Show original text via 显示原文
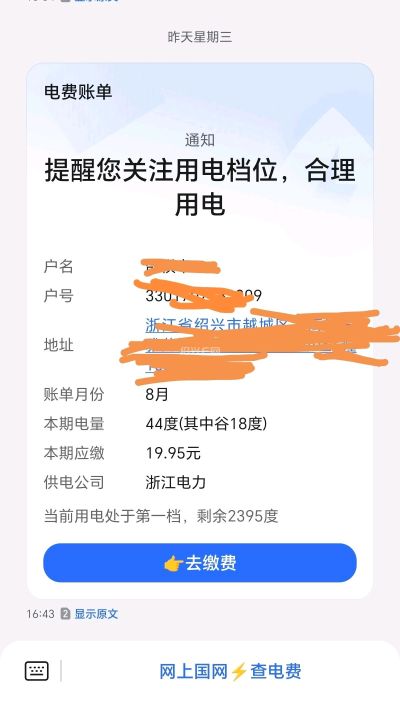This screenshot has width=400, height=702. tap(96, 614)
